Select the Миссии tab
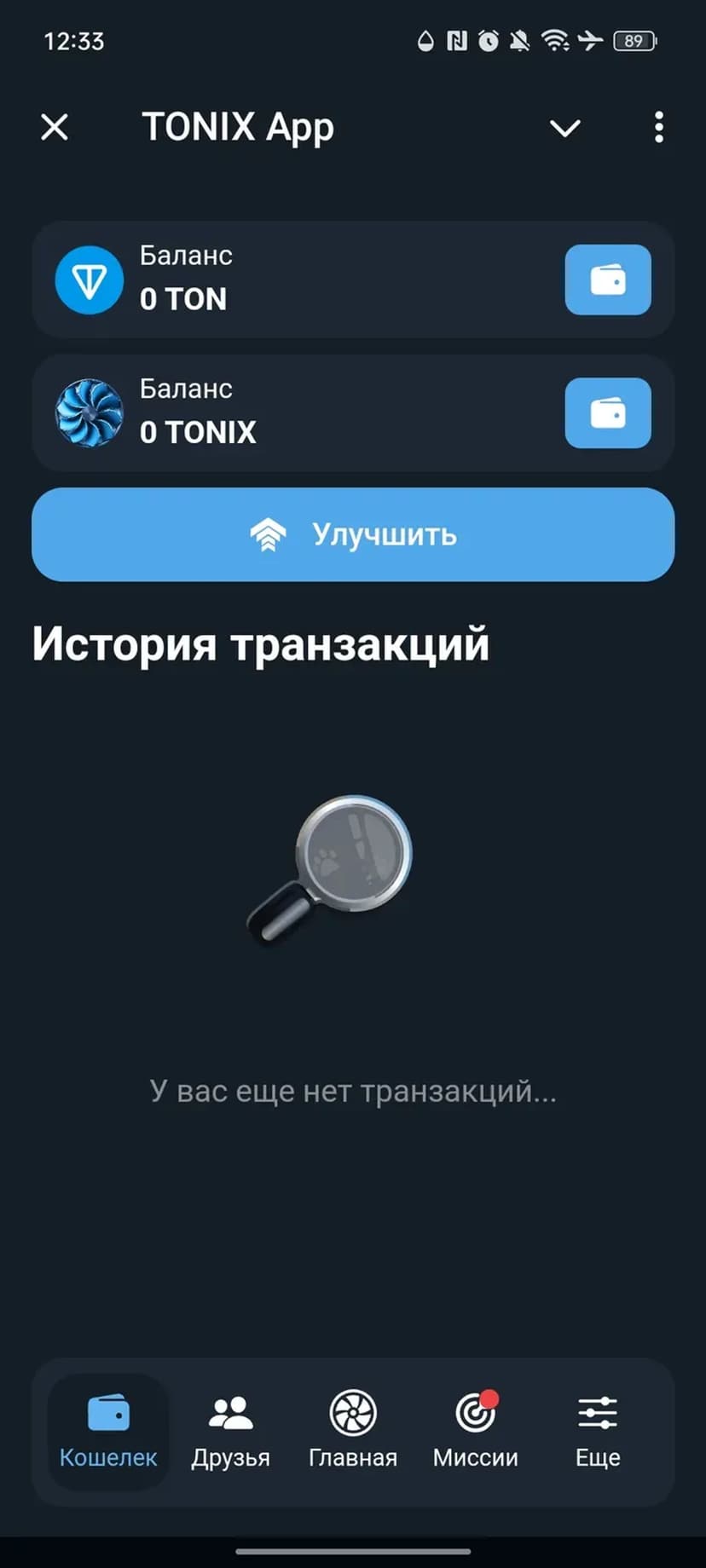This screenshot has width=706, height=1568. (x=475, y=1432)
